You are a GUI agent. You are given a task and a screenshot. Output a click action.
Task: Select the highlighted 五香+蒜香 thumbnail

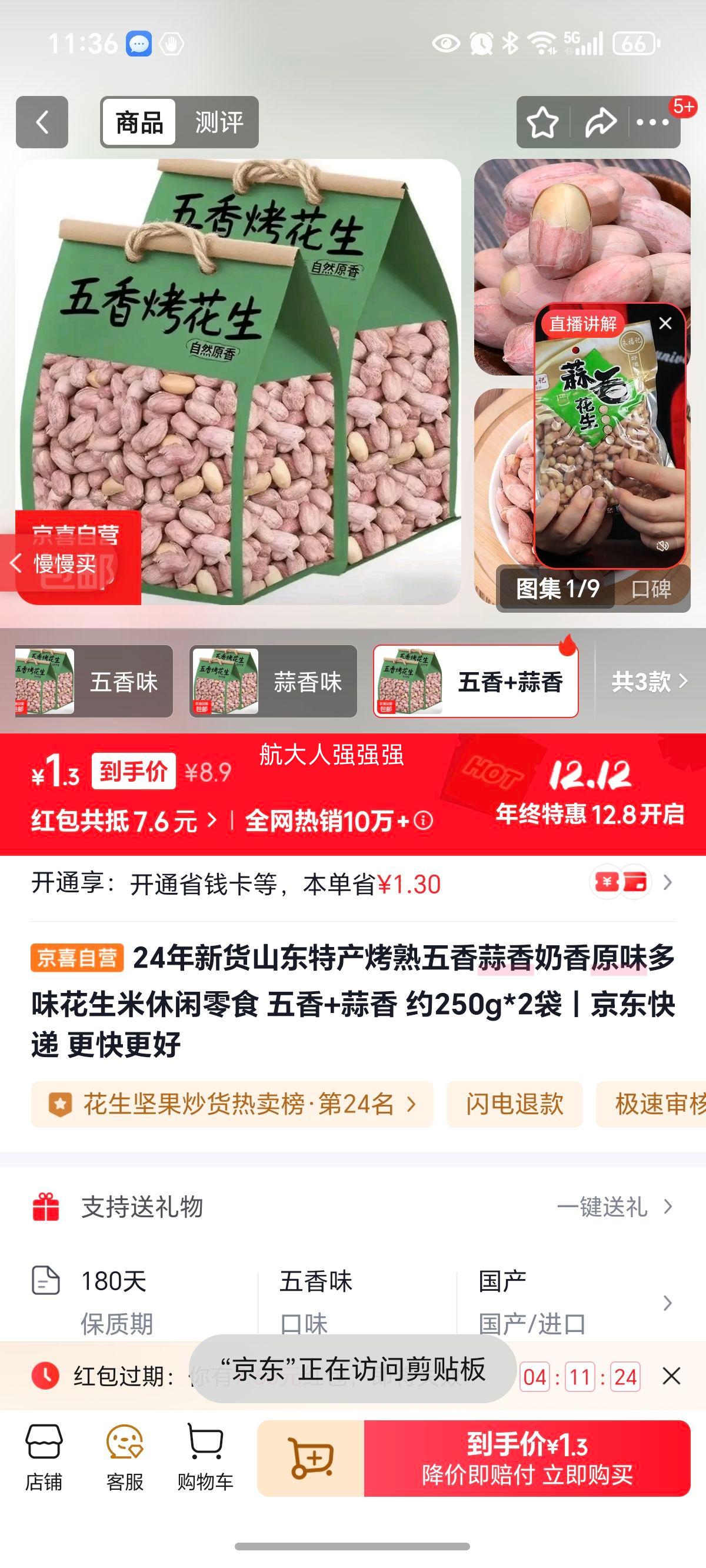coord(476,680)
